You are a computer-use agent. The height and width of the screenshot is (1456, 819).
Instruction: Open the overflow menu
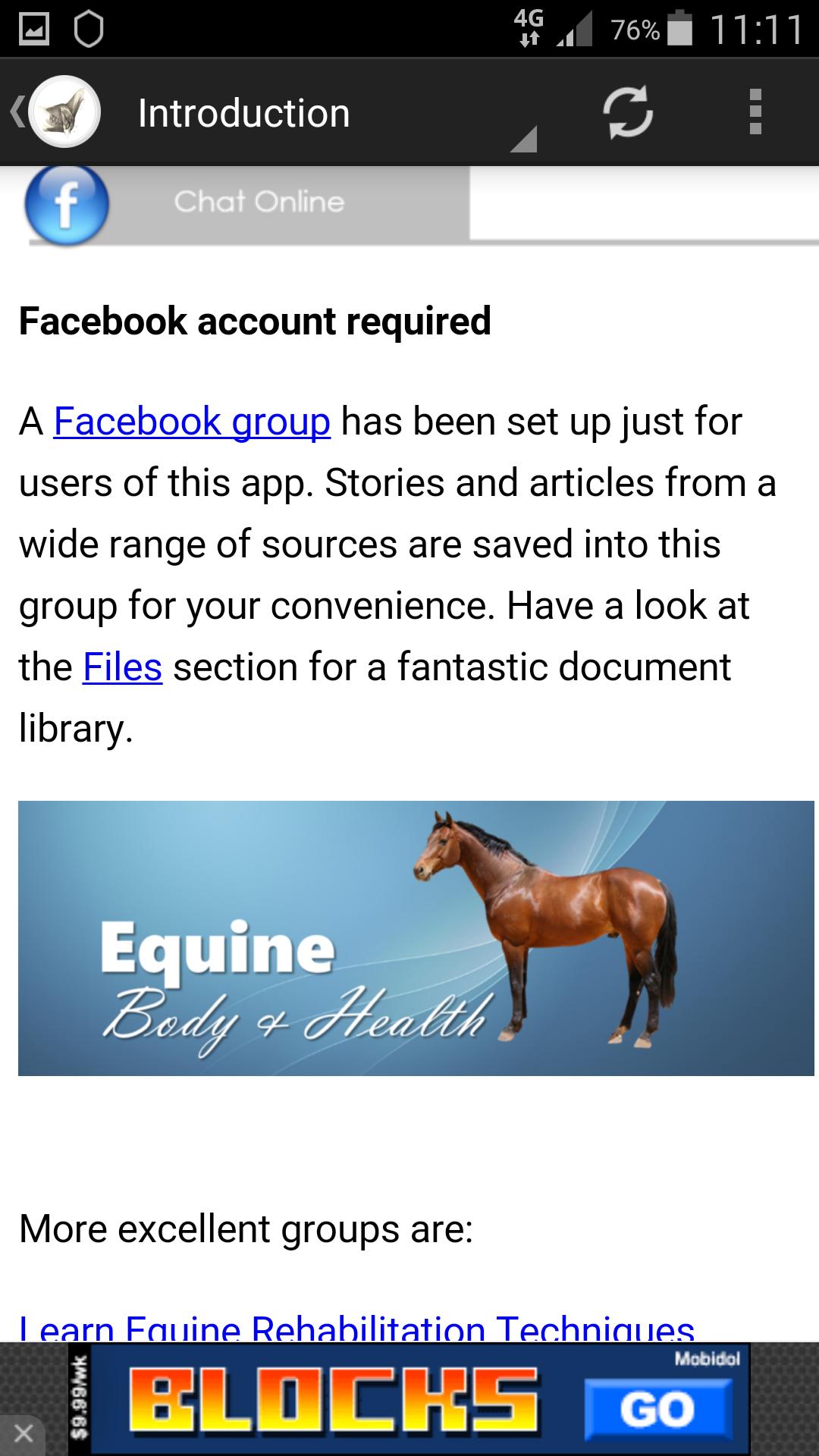(755, 113)
